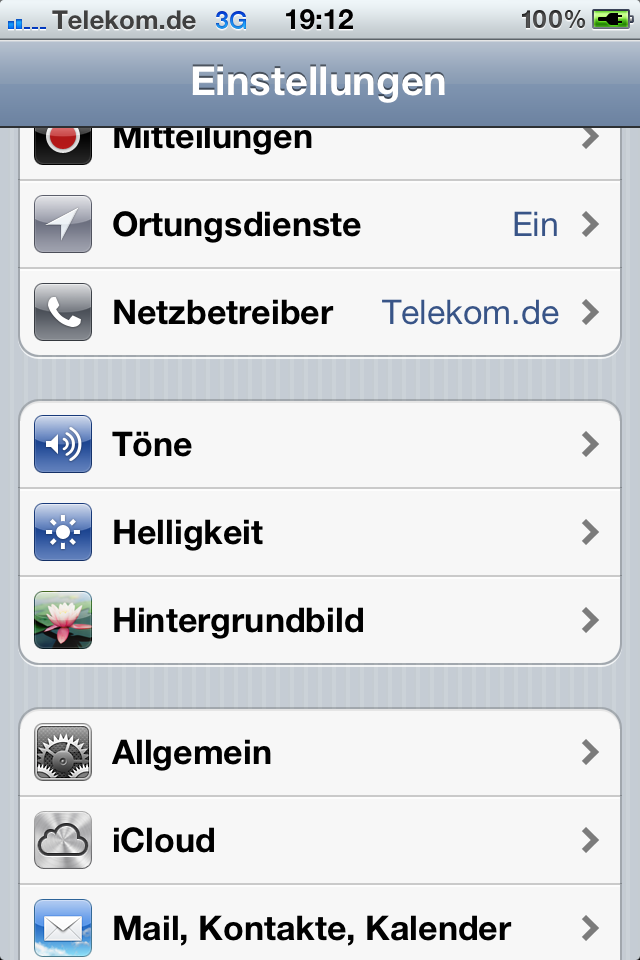Open iCloud settings
Image resolution: width=640 pixels, height=960 pixels.
pos(320,840)
